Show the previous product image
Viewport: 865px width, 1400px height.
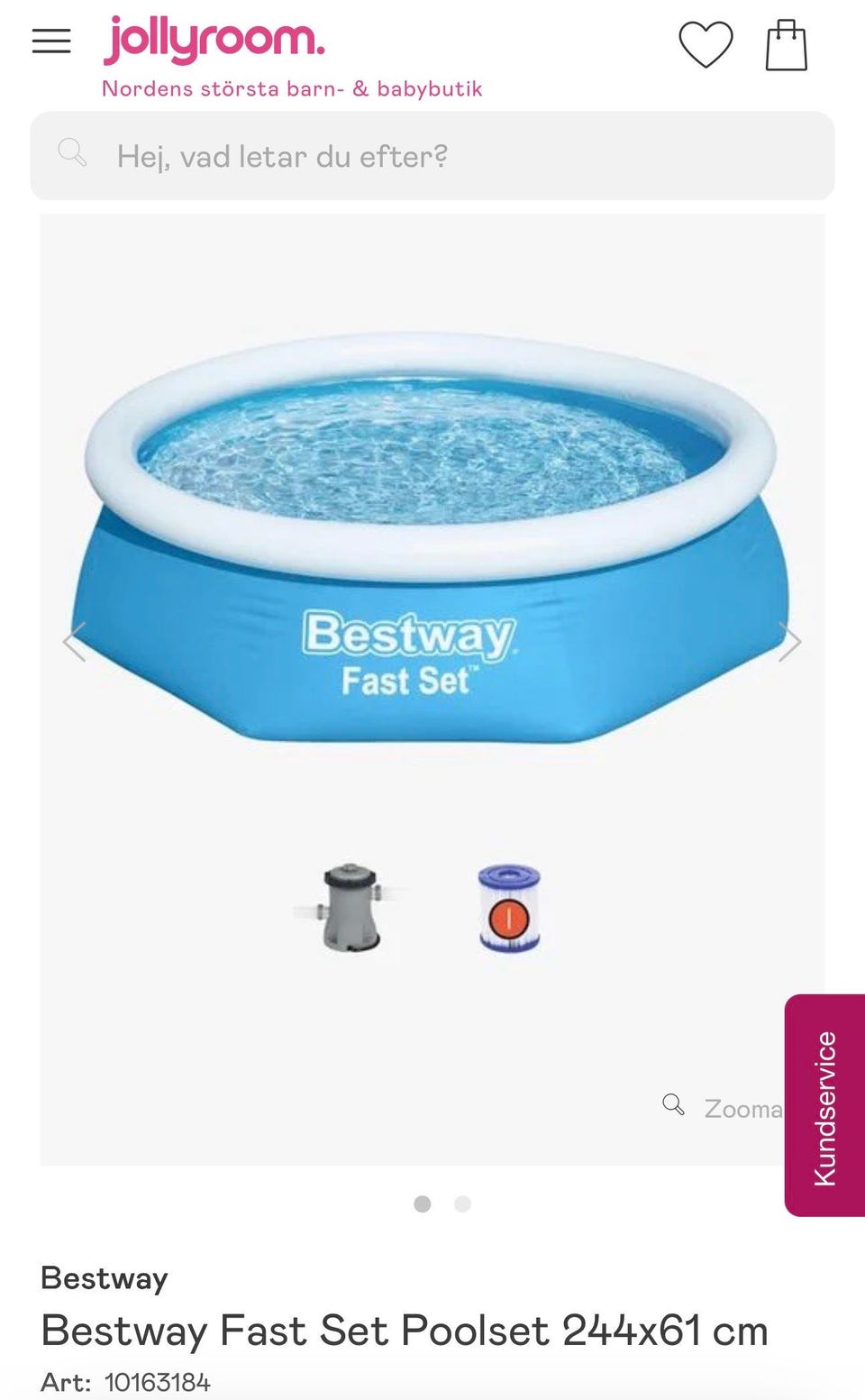tap(74, 642)
